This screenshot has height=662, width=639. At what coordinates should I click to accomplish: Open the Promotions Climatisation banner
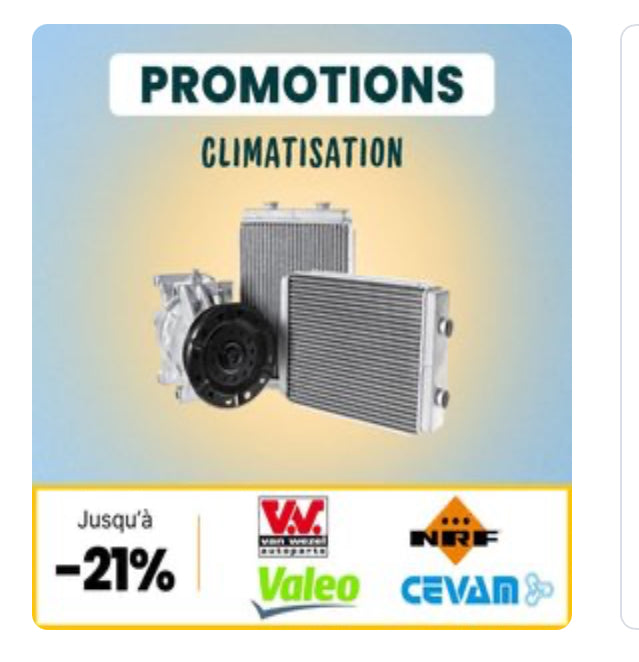tap(301, 300)
